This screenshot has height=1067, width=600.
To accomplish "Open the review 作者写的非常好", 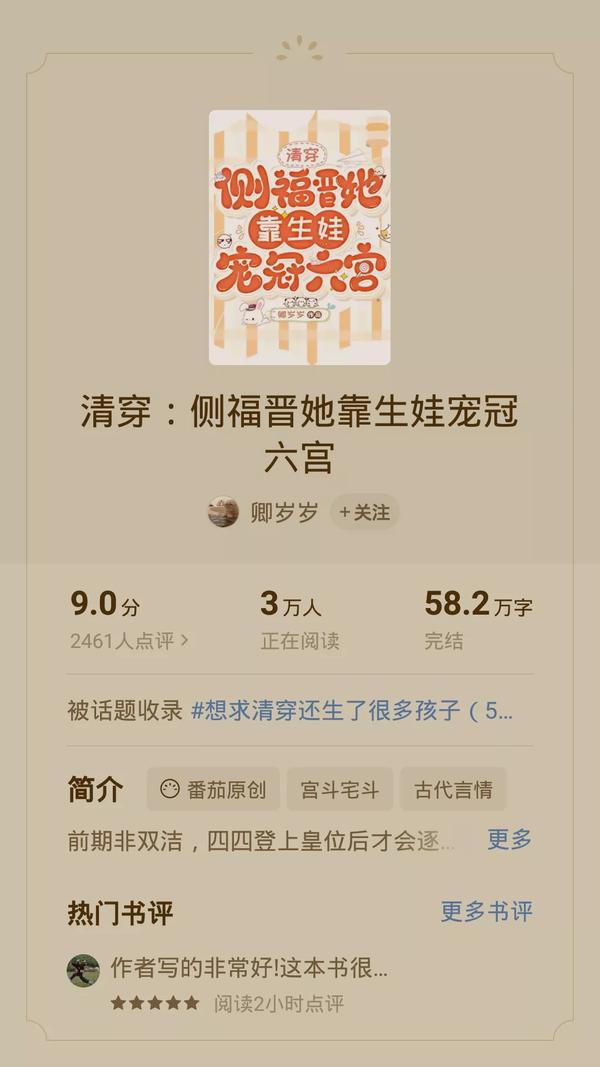I will (x=248, y=967).
